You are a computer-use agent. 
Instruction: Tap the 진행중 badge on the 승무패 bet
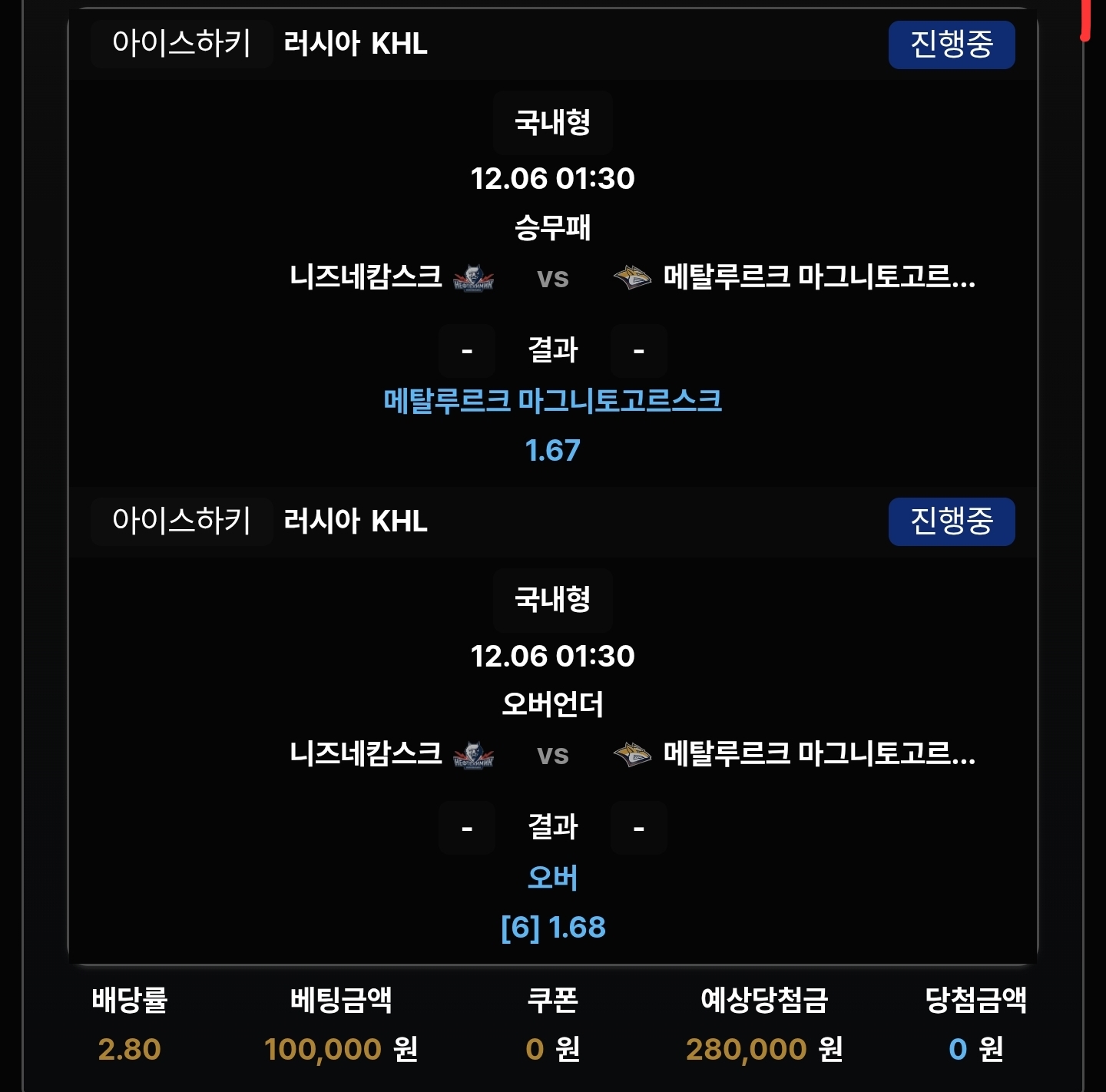(x=951, y=45)
